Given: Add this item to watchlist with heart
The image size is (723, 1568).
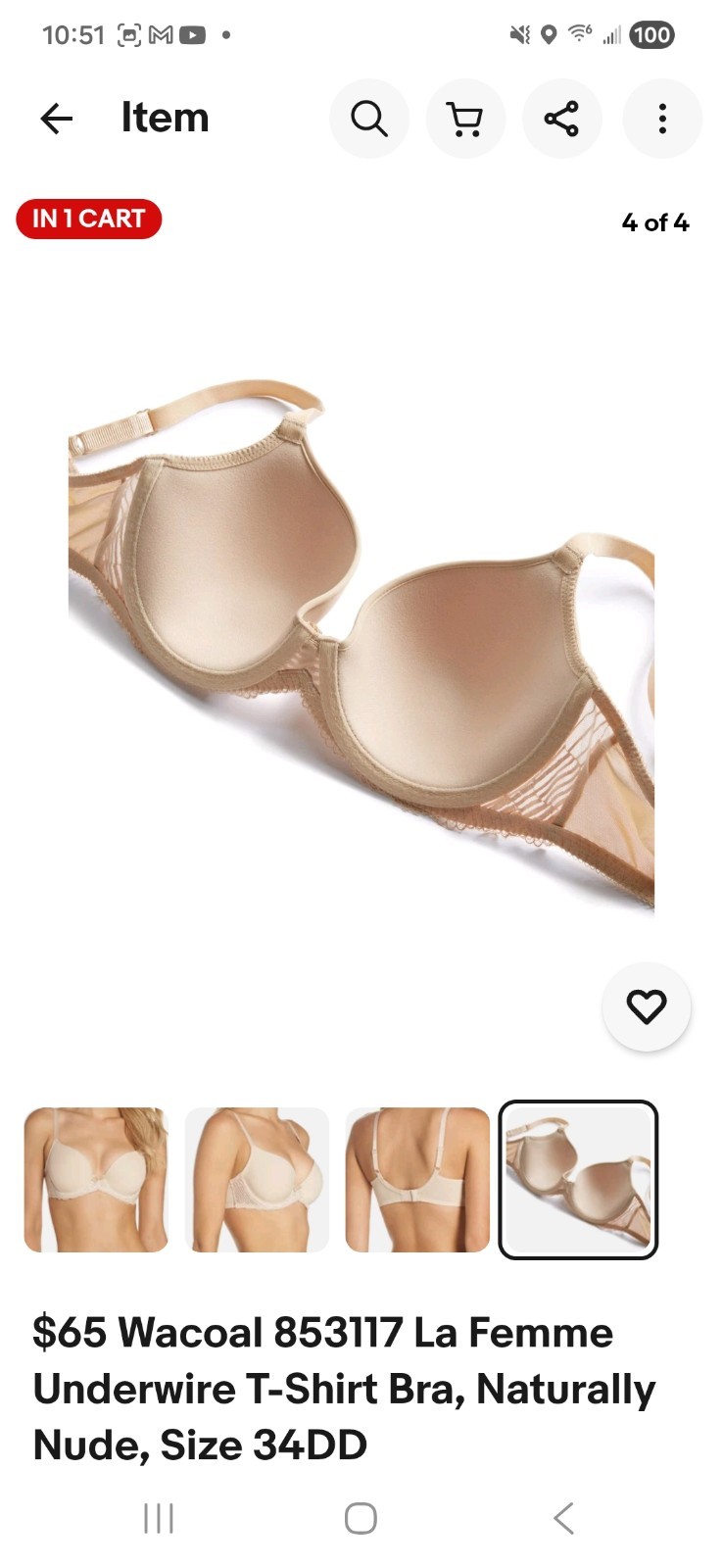Looking at the screenshot, I should (x=647, y=1006).
